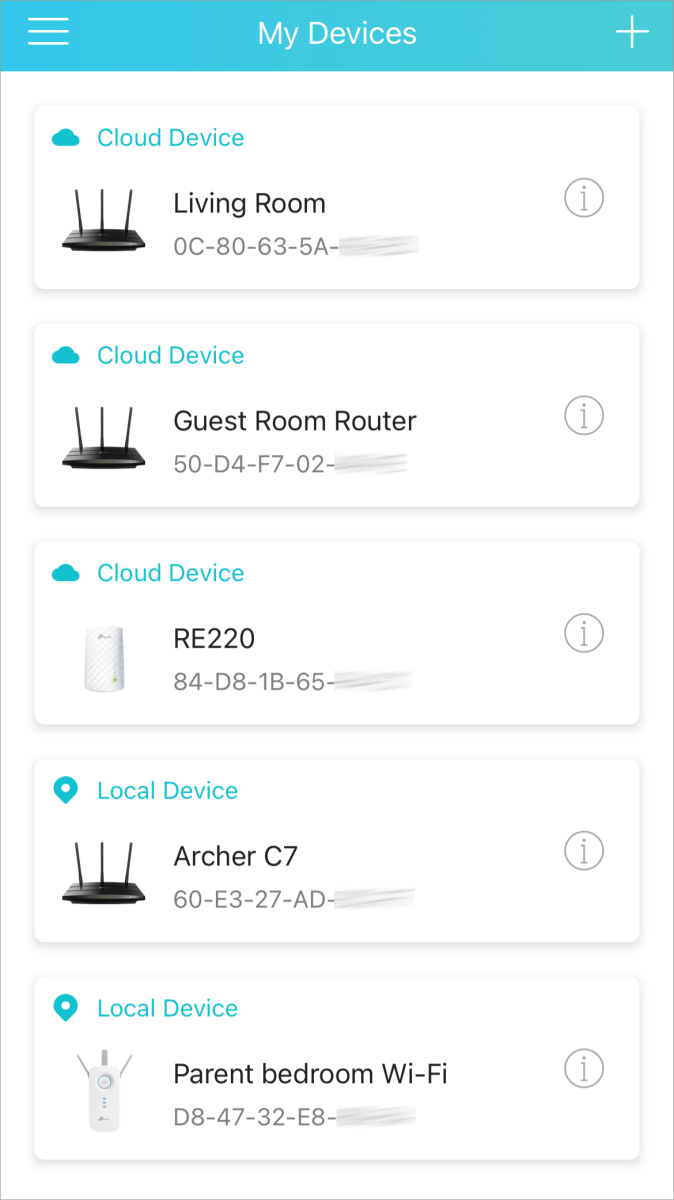674x1200 pixels.
Task: Add a new device with plus icon
Action: click(632, 32)
